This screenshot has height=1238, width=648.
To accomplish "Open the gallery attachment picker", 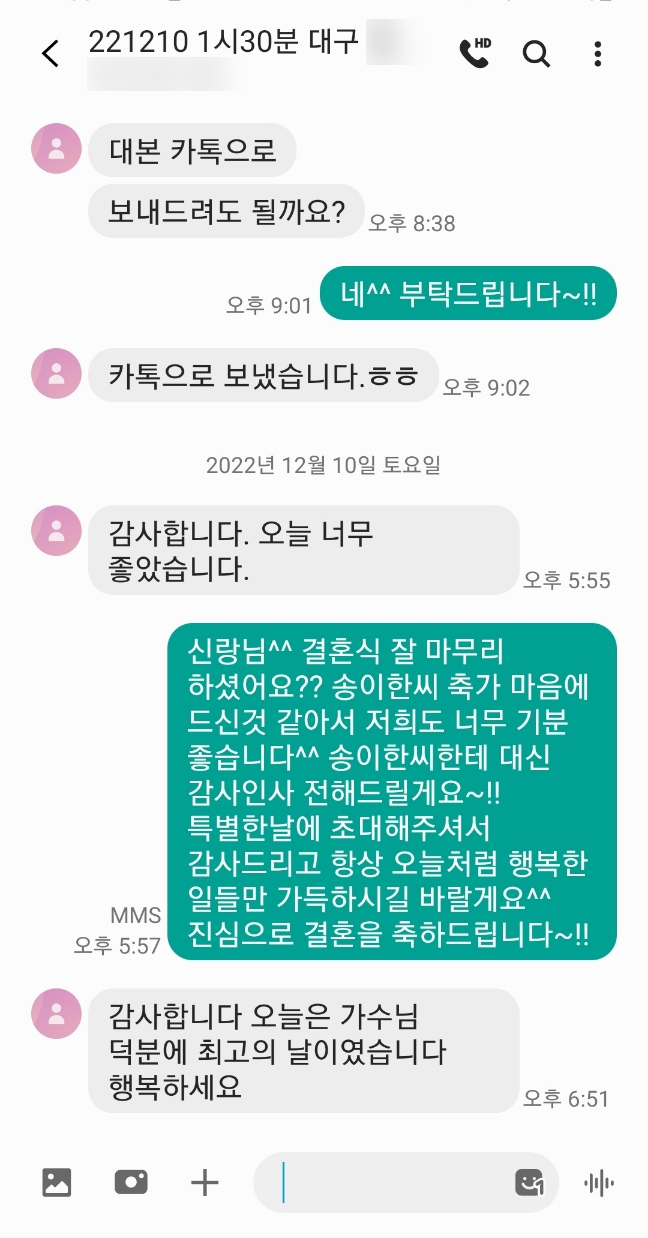I will tap(57, 1183).
